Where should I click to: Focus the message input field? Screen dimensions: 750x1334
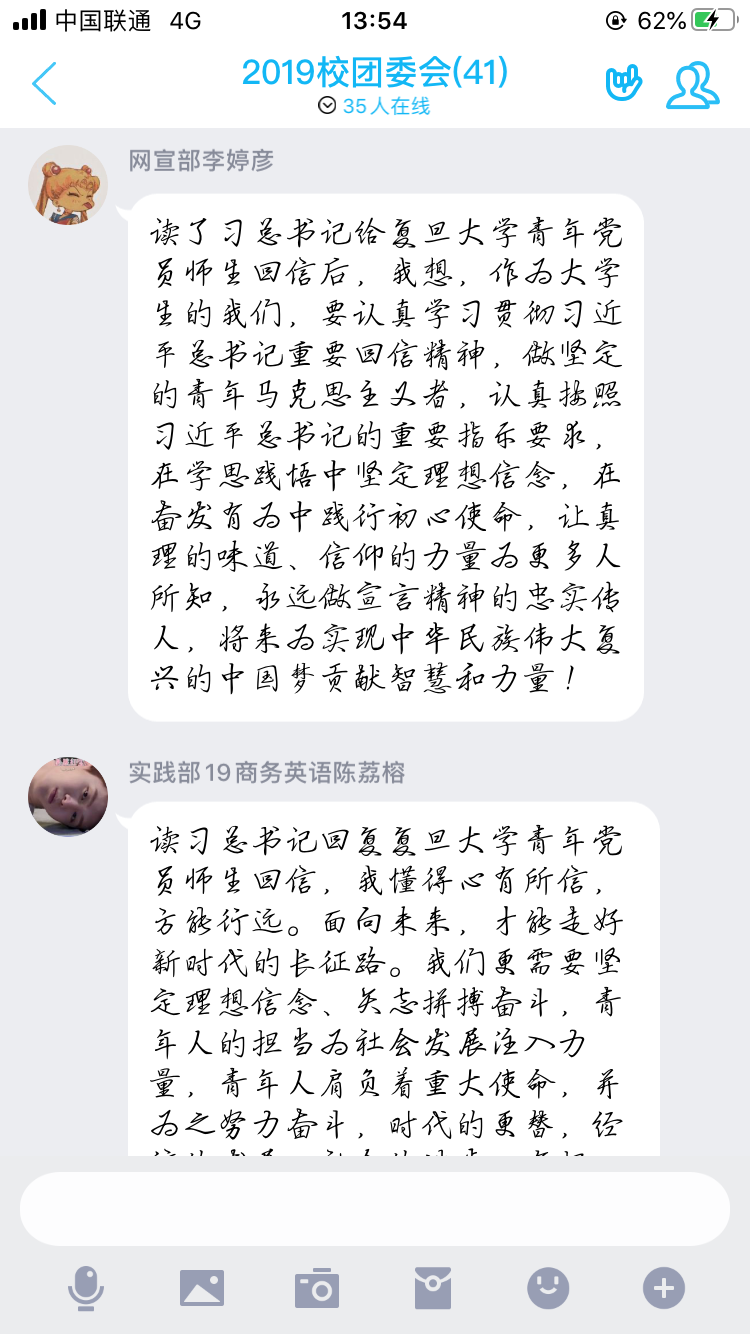pyautogui.click(x=374, y=1208)
